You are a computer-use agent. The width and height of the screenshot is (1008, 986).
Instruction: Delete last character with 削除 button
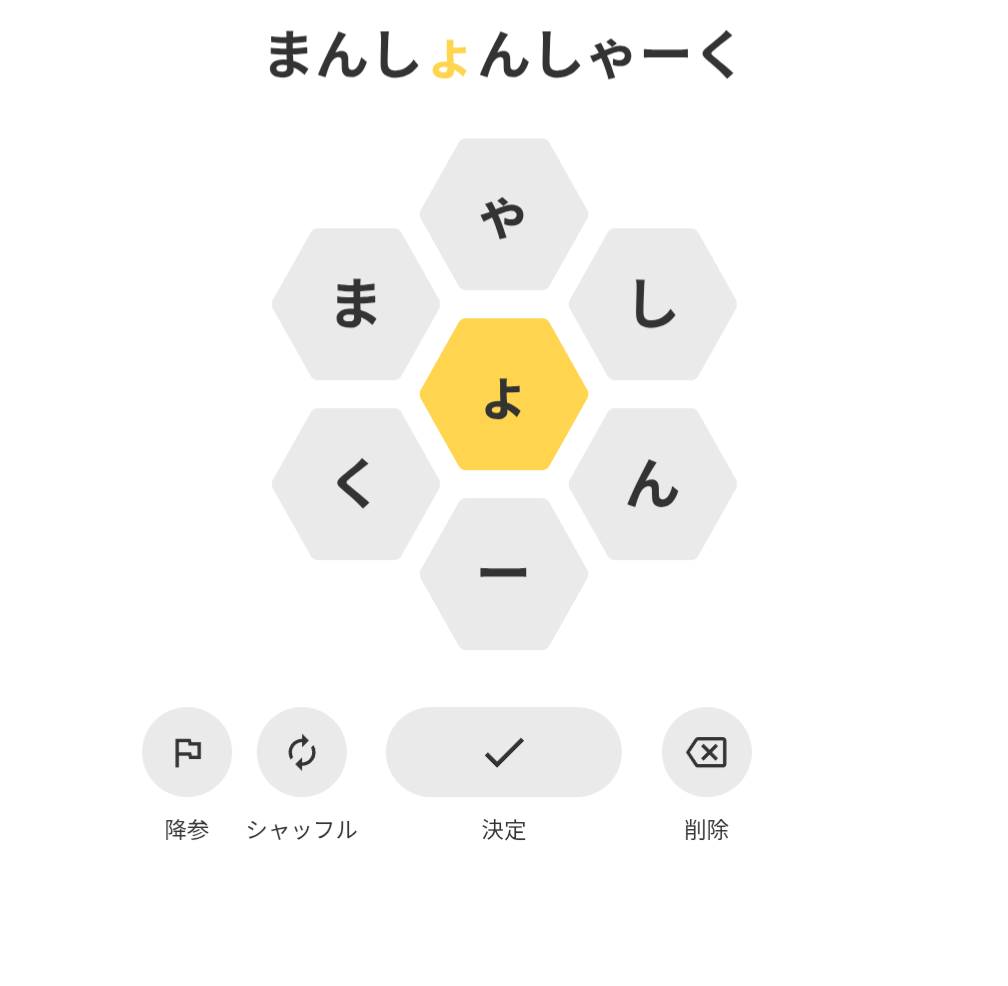click(x=706, y=752)
